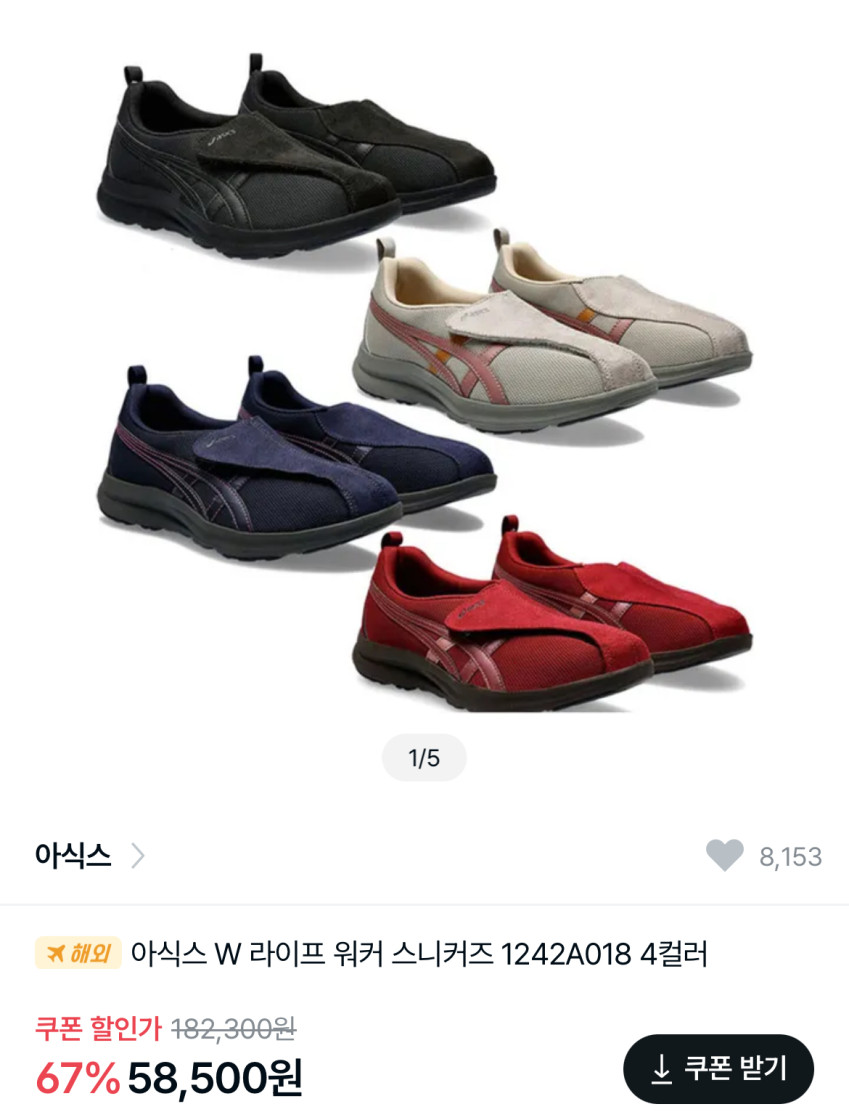Tap the 쿠폰 받기 button
Screen dimensions: 849x1120
718,1069
